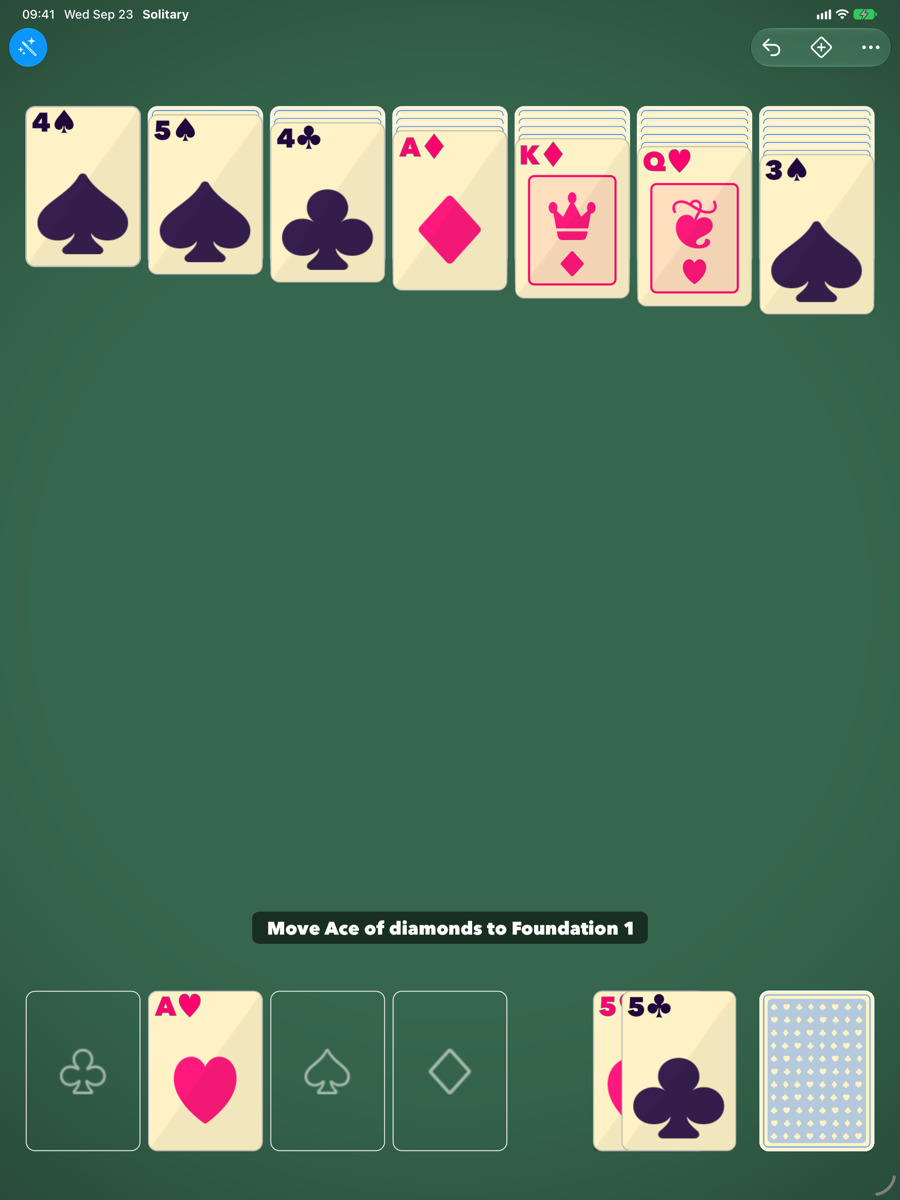Screen dimensions: 900x1200
Task: Select the Queen of hearts card
Action: 694,226
